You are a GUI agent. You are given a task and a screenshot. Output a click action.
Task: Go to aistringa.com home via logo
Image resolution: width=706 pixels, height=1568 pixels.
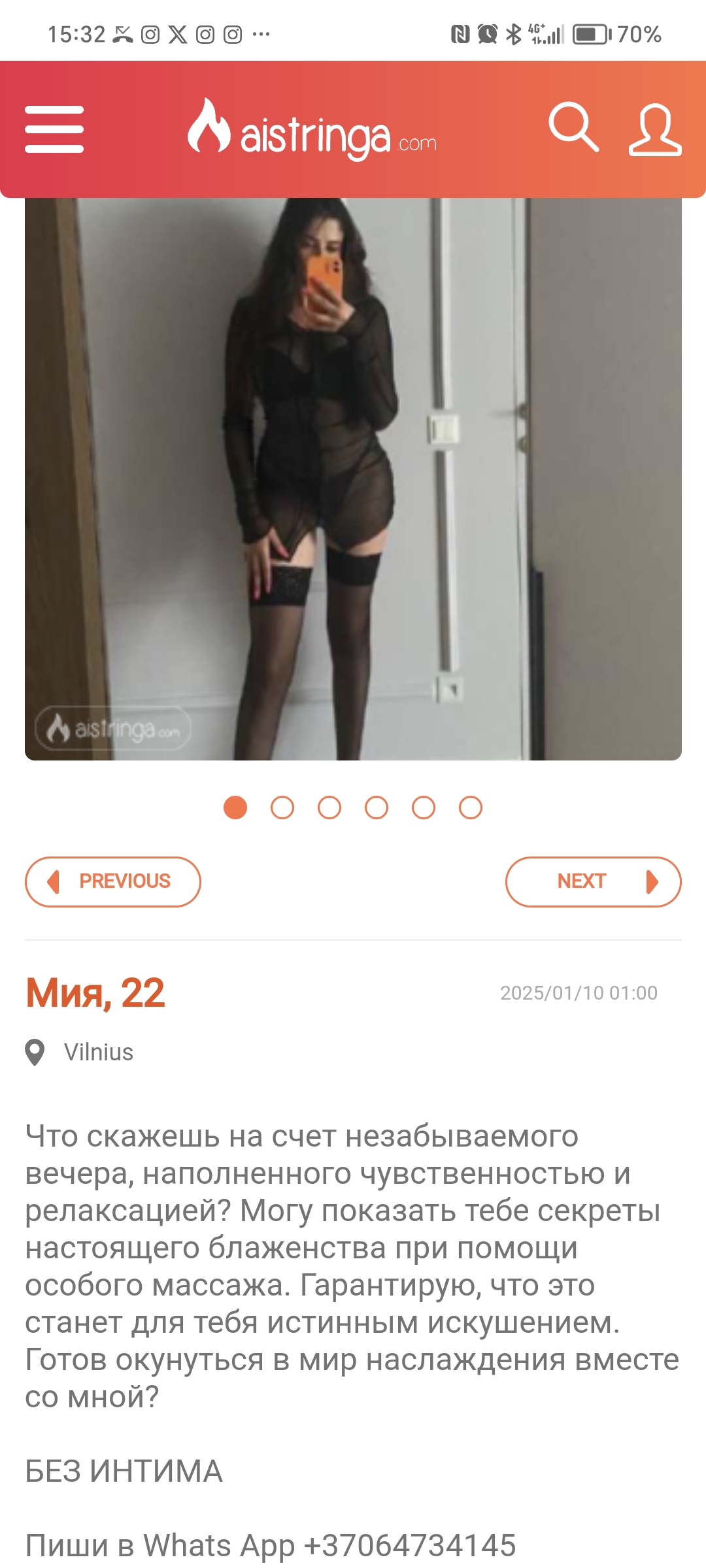coord(312,131)
